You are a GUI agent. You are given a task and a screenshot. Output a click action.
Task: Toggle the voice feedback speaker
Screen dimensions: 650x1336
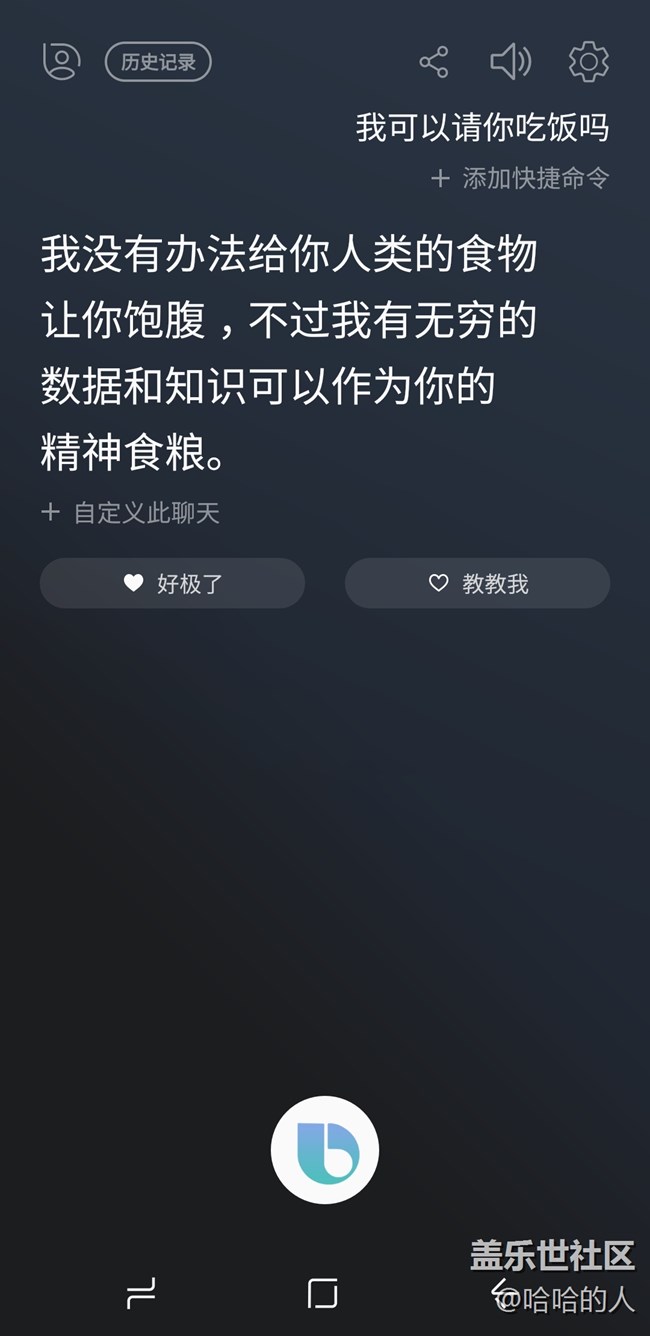[x=510, y=62]
